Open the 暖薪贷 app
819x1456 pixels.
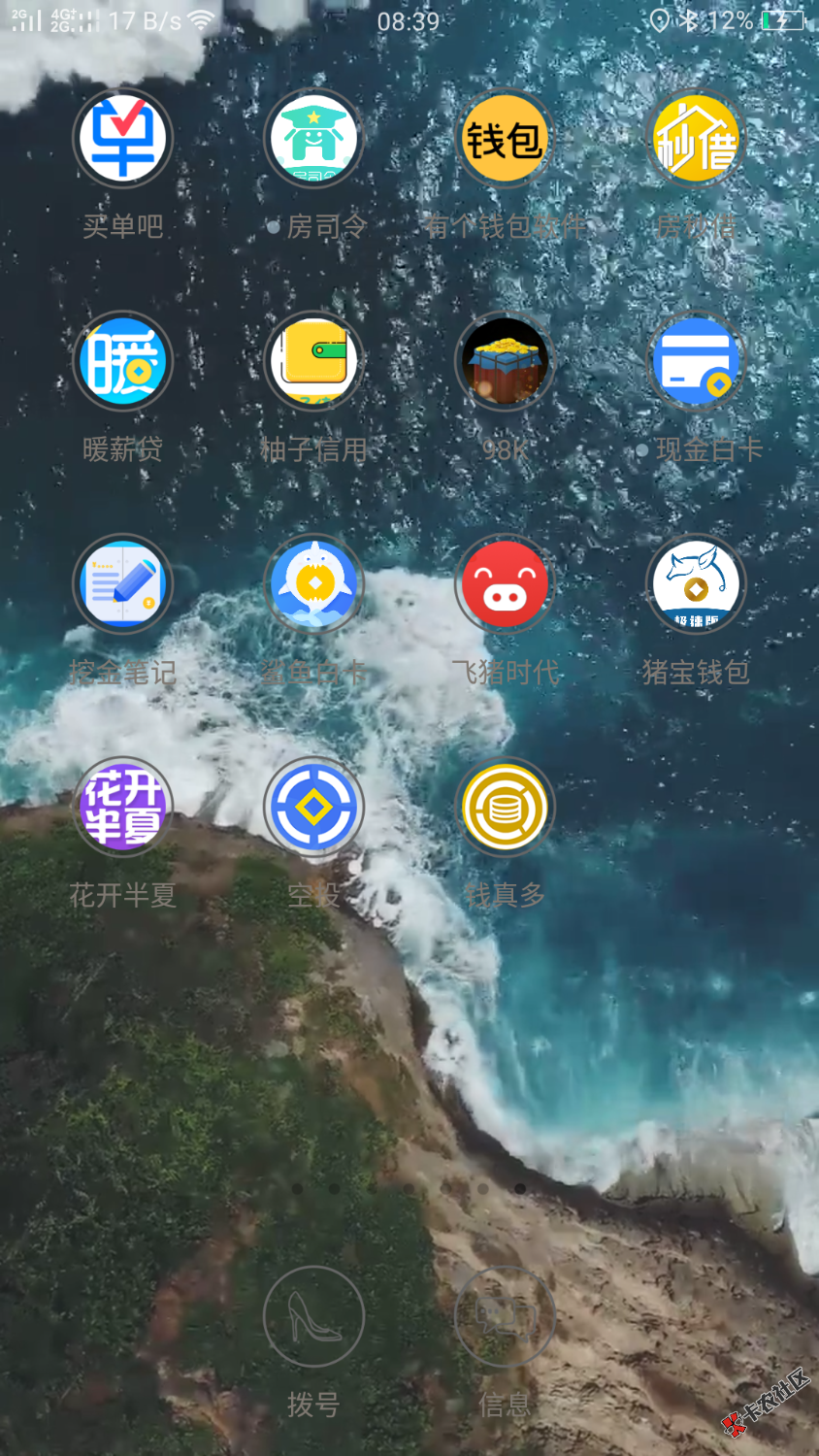[x=122, y=361]
